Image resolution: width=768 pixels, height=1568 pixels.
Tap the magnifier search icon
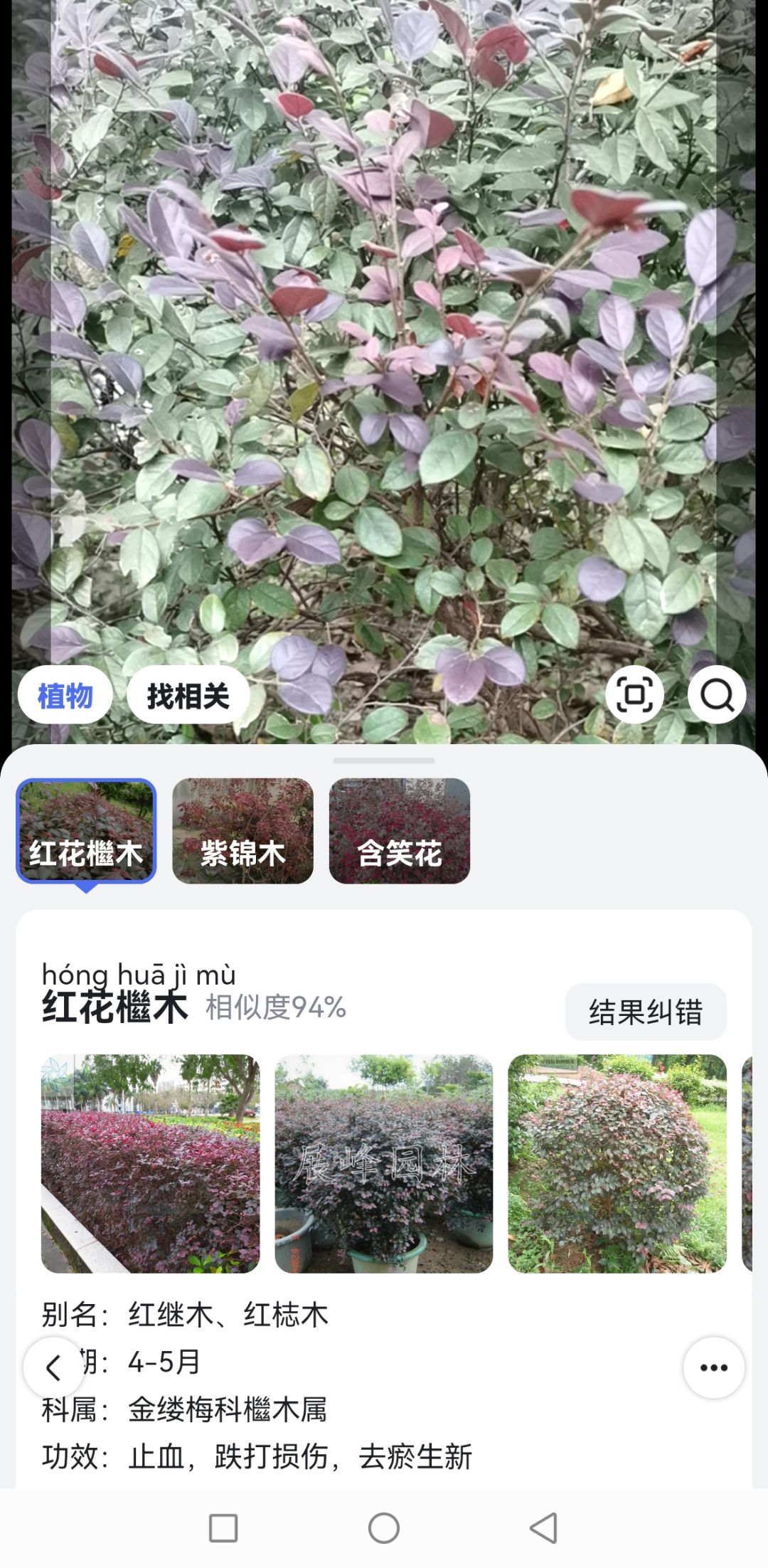coord(716,694)
